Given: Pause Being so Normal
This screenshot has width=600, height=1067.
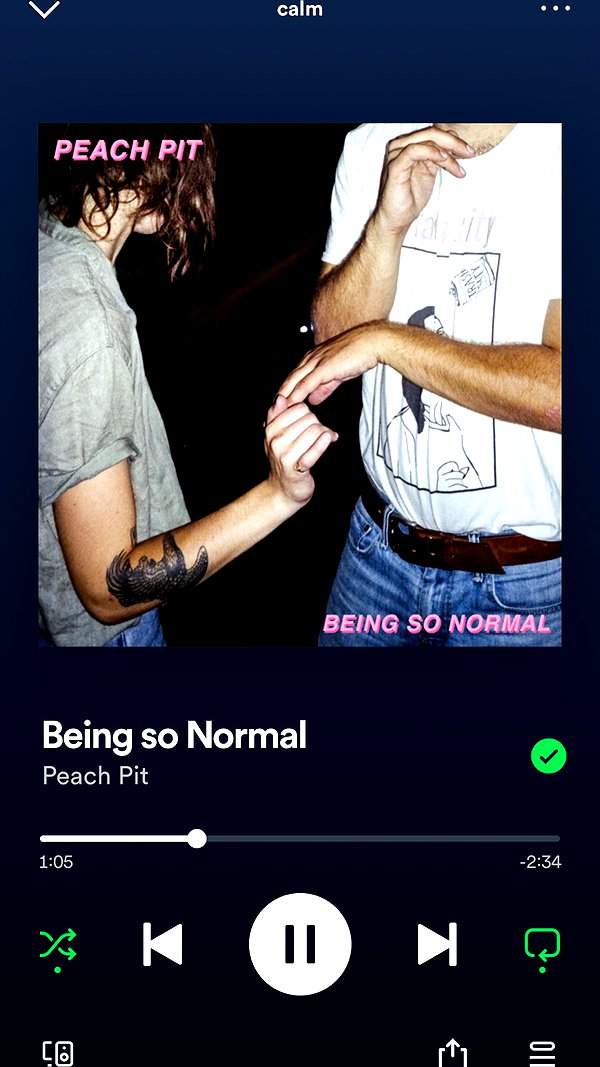Looking at the screenshot, I should coord(300,945).
